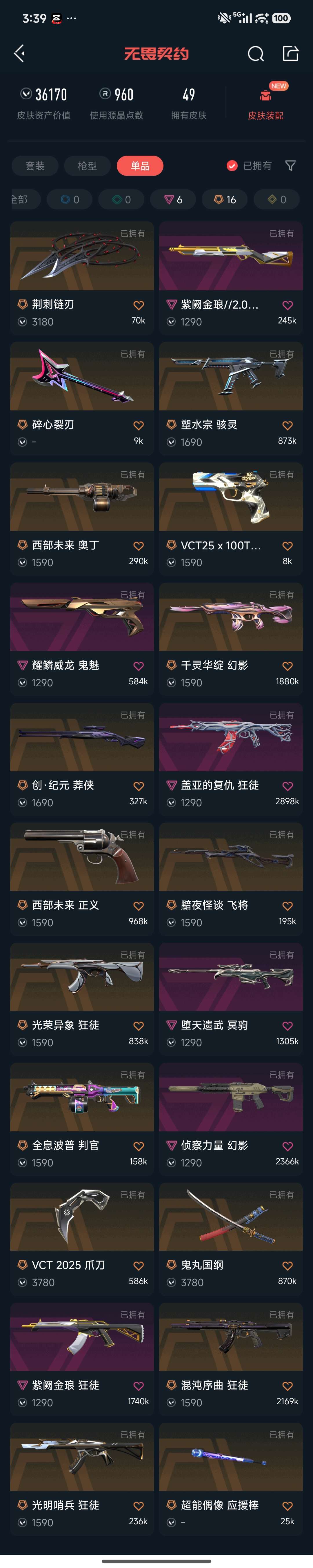Switch to the 枪型 tab
This screenshot has height=1568, width=313.
tap(87, 165)
